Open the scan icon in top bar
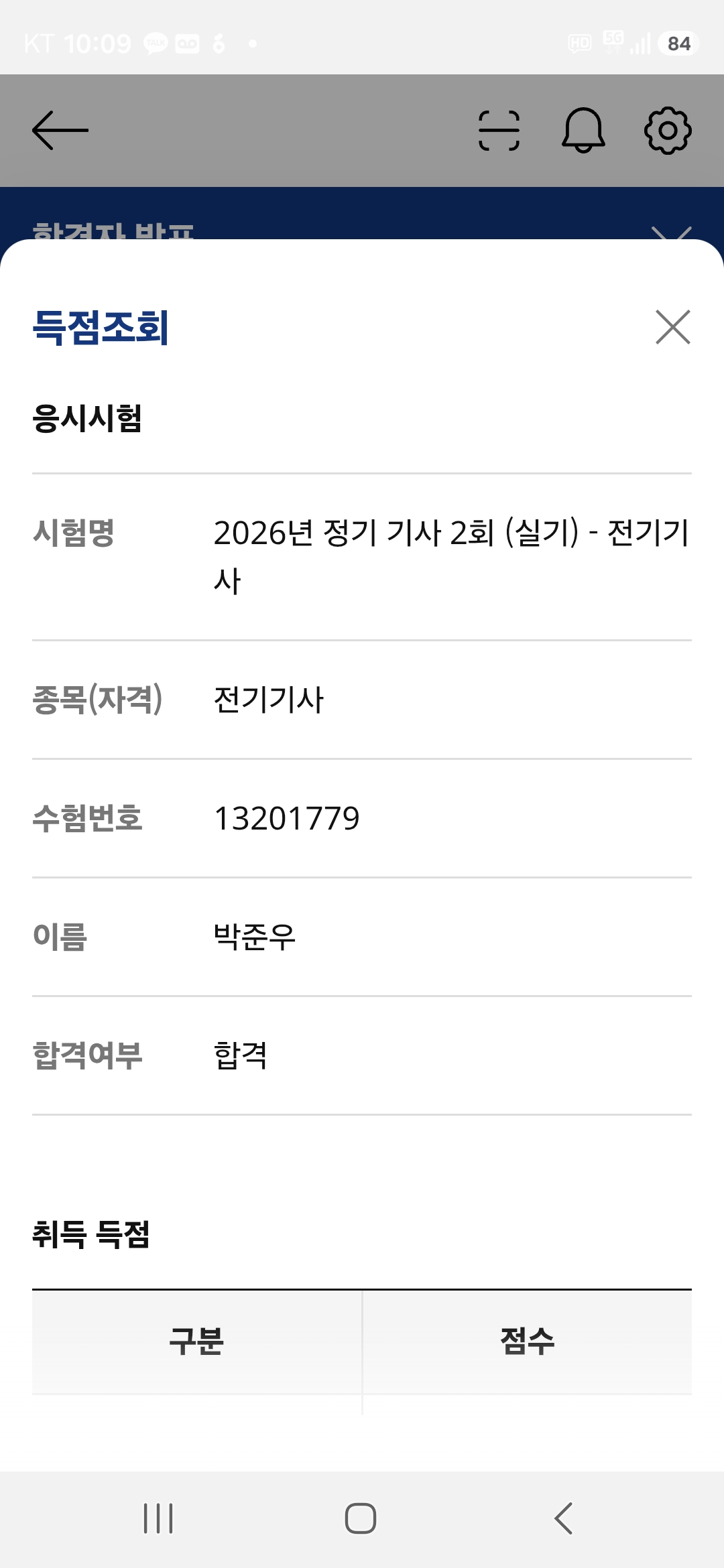 (x=499, y=130)
